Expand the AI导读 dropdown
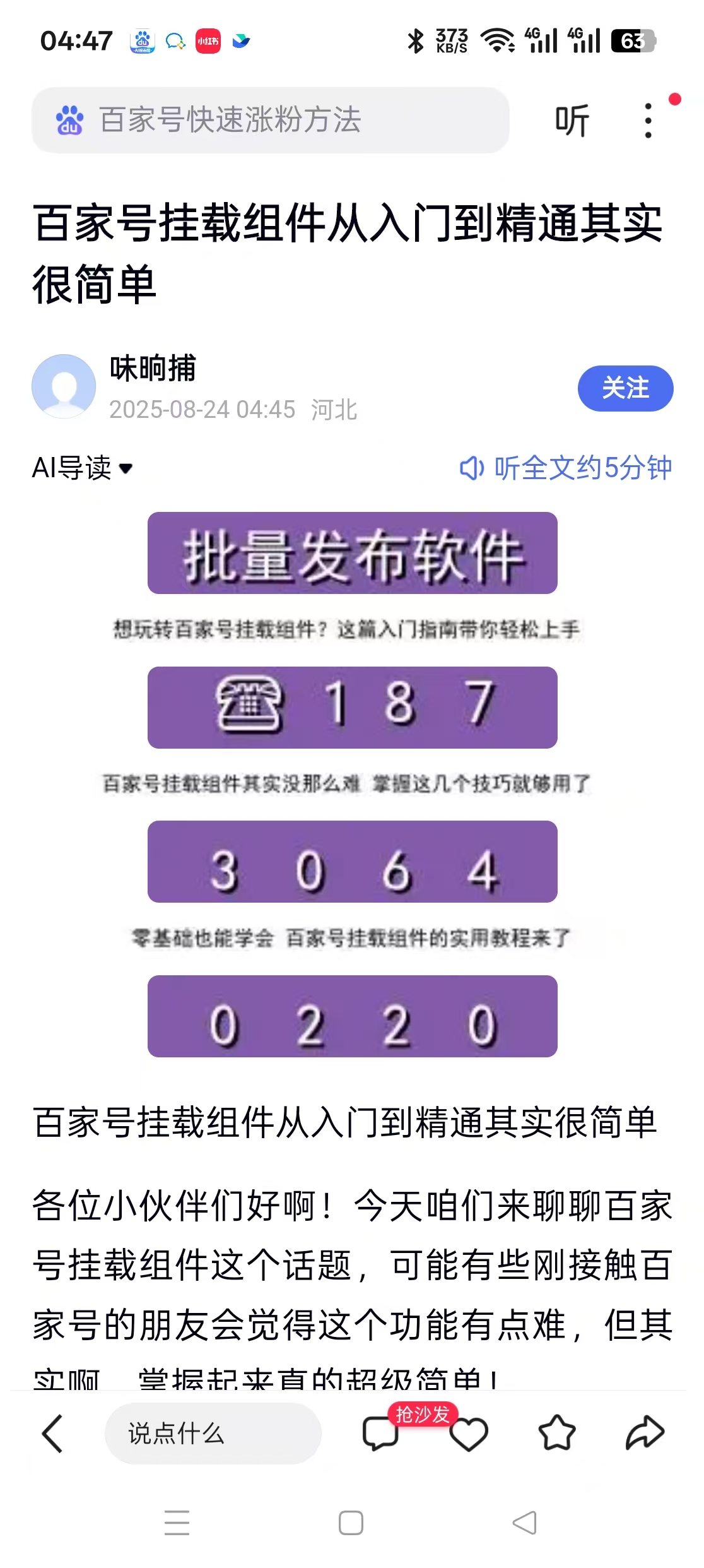 coord(83,468)
